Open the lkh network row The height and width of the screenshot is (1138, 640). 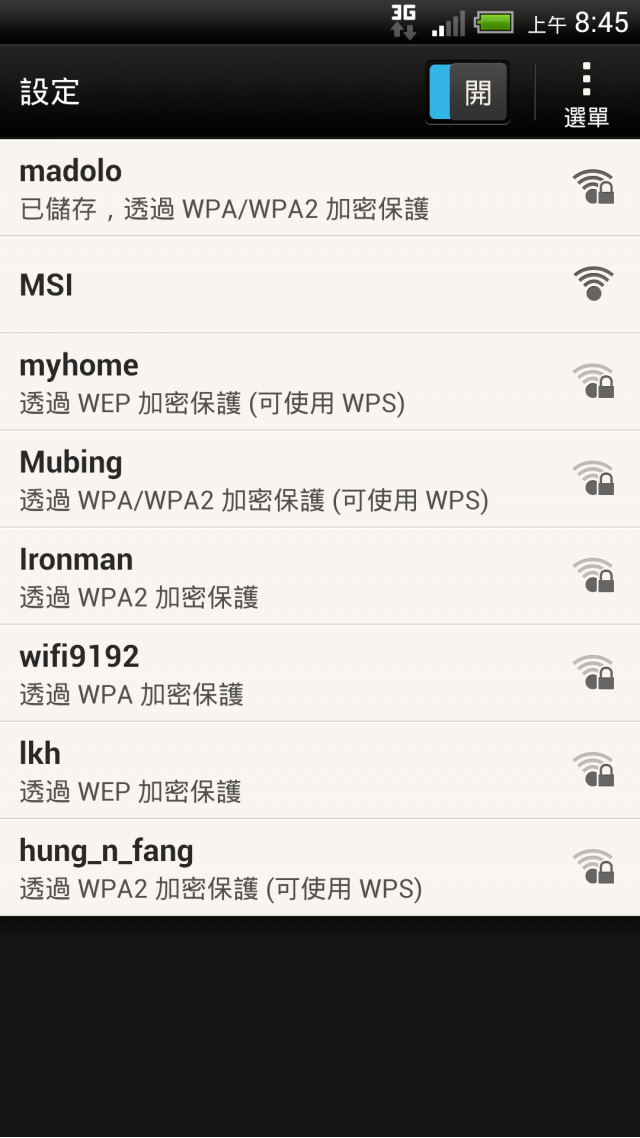pos(320,771)
